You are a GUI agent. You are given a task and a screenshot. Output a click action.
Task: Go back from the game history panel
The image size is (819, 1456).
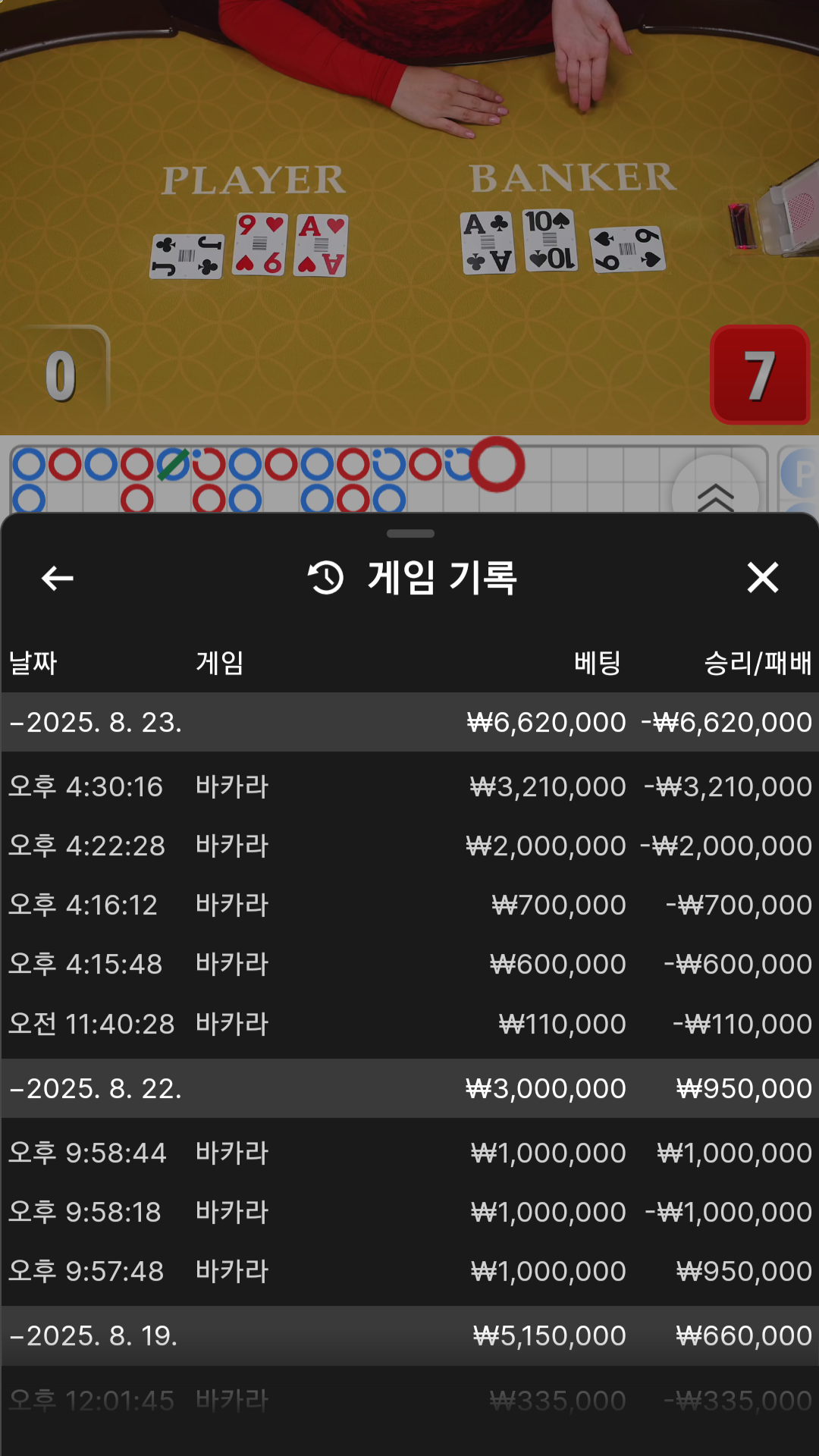point(57,578)
